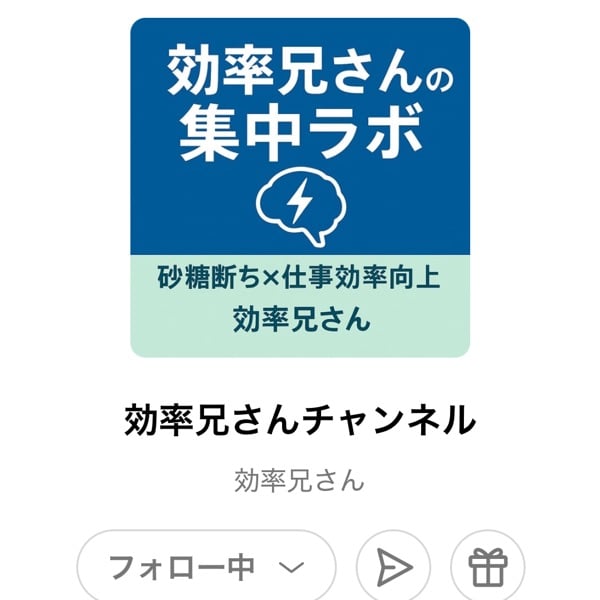Viewport: 600px width, 600px height.
Task: Share the channel with the send icon
Action: (394, 568)
